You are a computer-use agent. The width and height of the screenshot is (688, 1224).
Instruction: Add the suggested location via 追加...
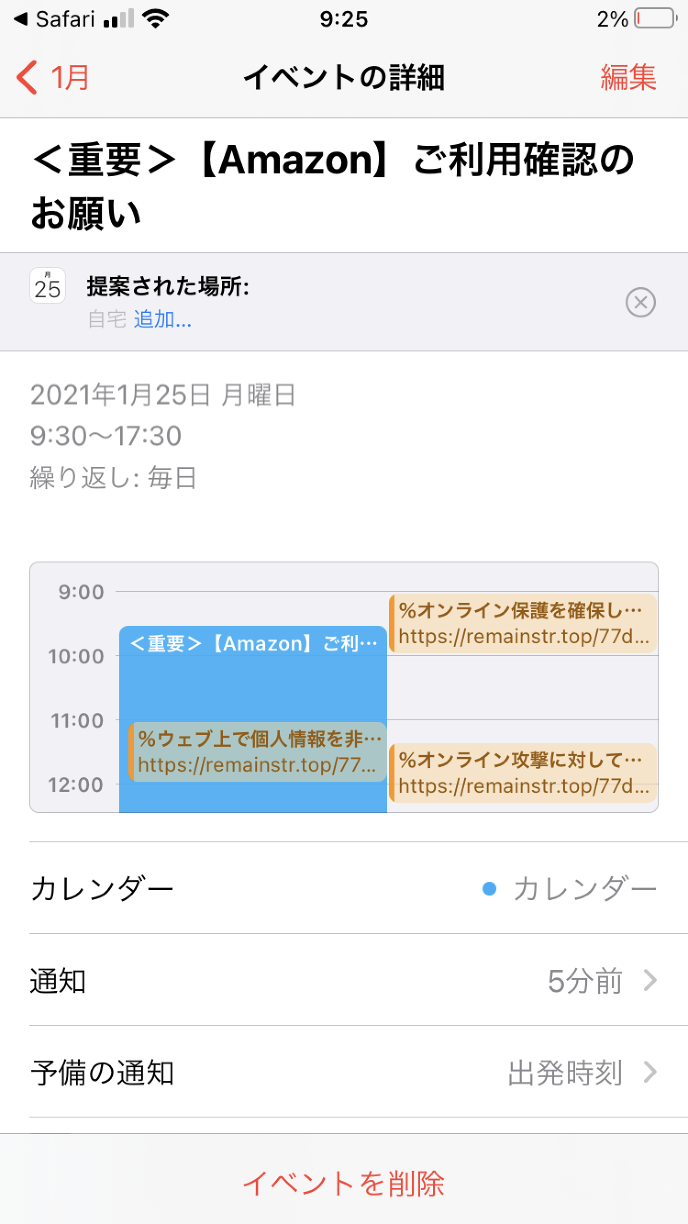[162, 320]
